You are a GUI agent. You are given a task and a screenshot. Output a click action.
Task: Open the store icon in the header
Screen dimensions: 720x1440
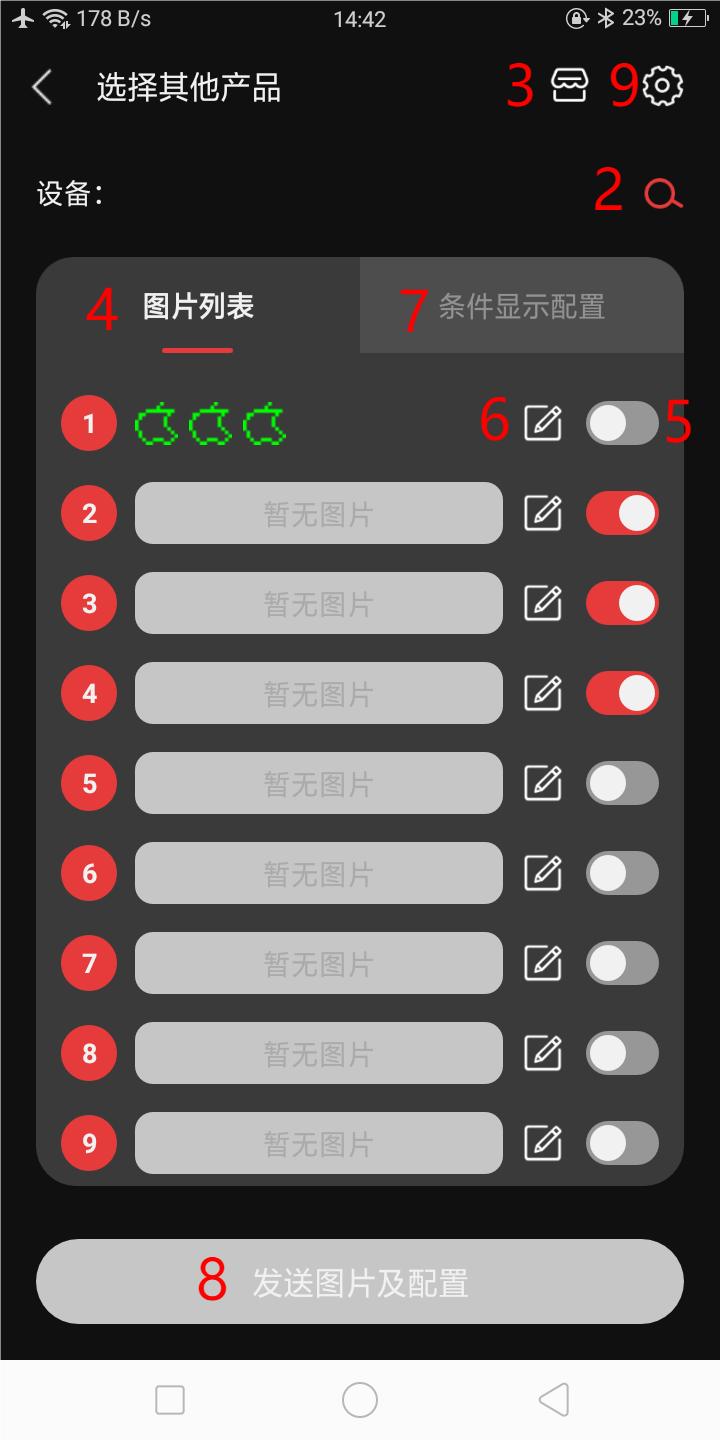tap(570, 87)
